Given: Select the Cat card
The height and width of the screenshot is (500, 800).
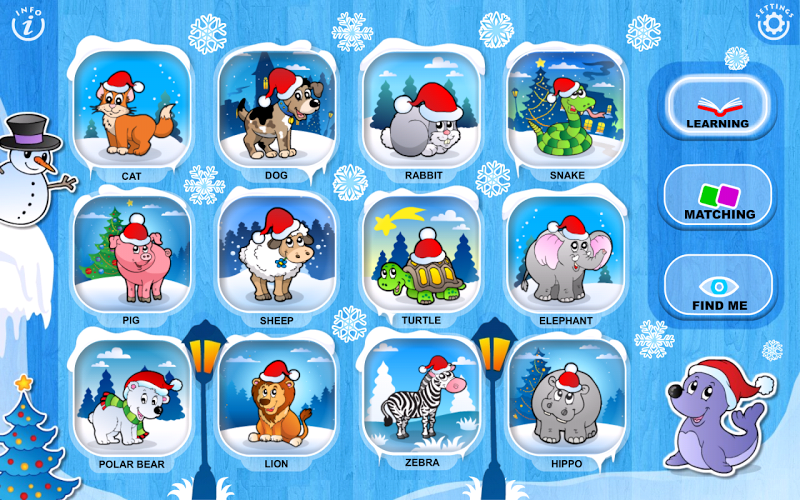Looking at the screenshot, I should tap(132, 109).
